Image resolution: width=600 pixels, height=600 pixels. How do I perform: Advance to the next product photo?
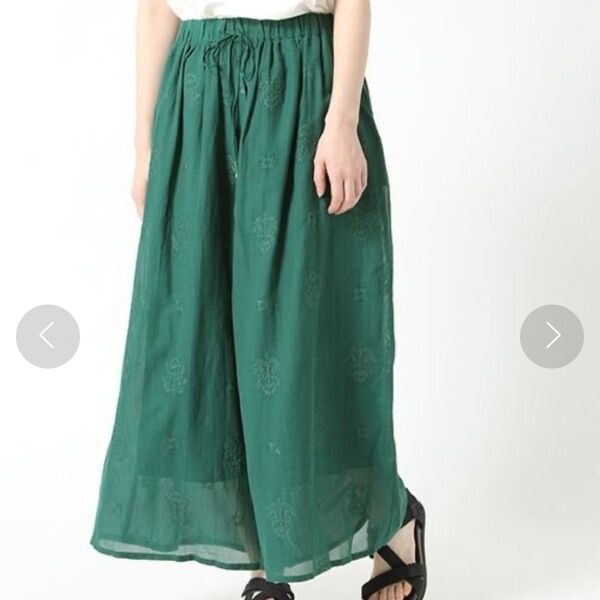pos(552,336)
